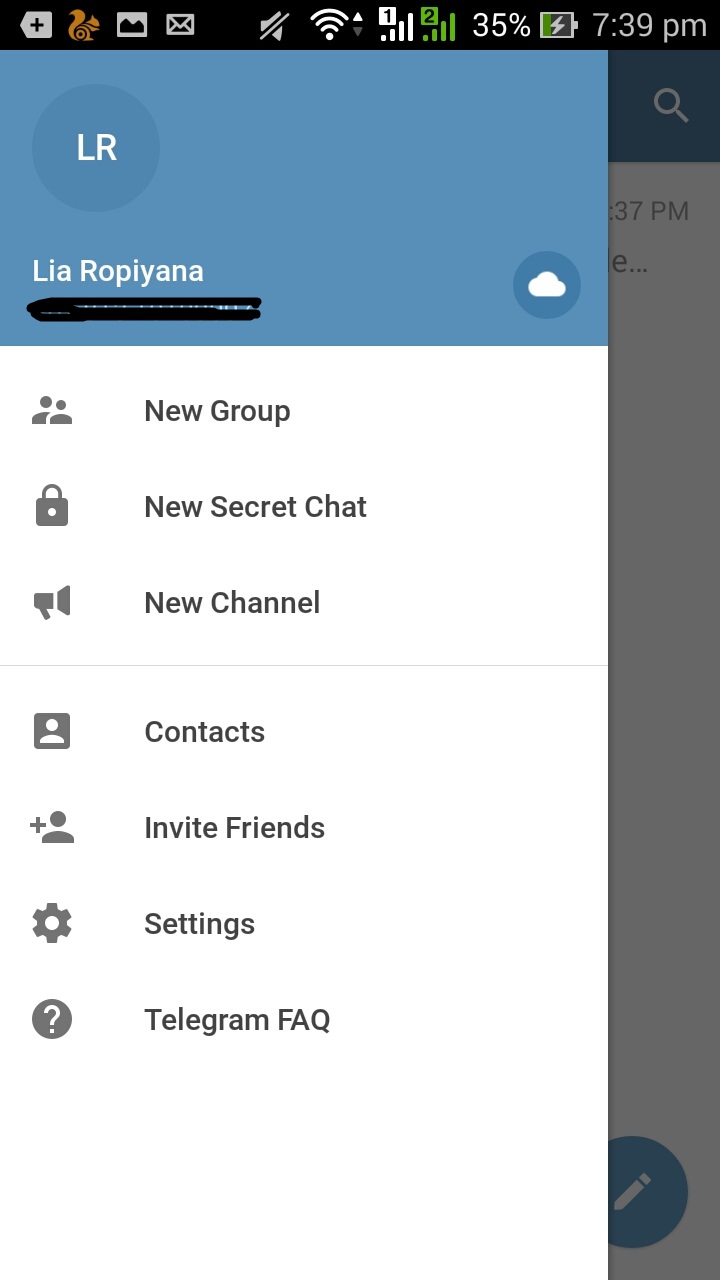Screen dimensions: 720x1280
Task: Select Invite Friends
Action: [304, 828]
